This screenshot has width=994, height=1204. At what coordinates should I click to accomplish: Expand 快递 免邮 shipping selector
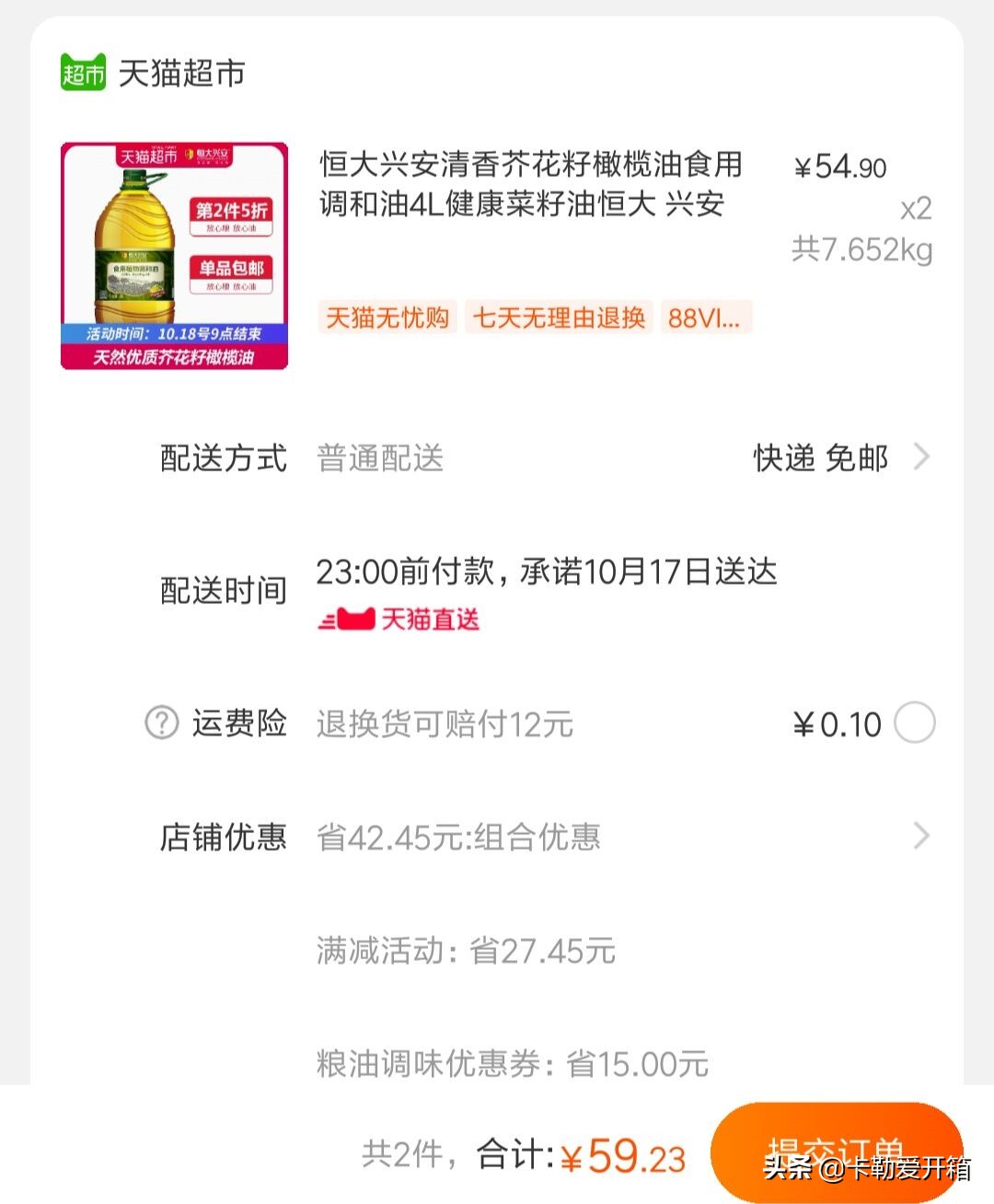tap(822, 457)
